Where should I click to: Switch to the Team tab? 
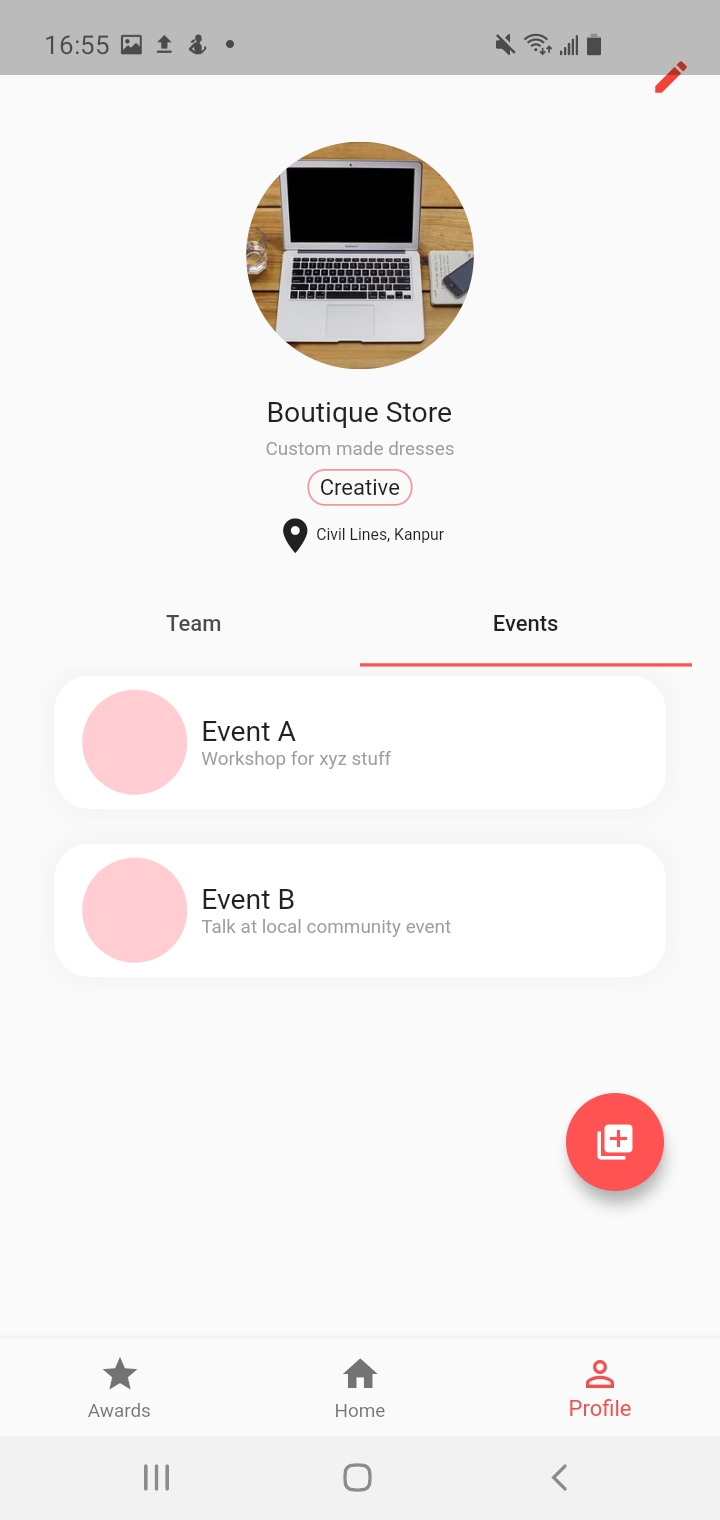pyautogui.click(x=193, y=624)
